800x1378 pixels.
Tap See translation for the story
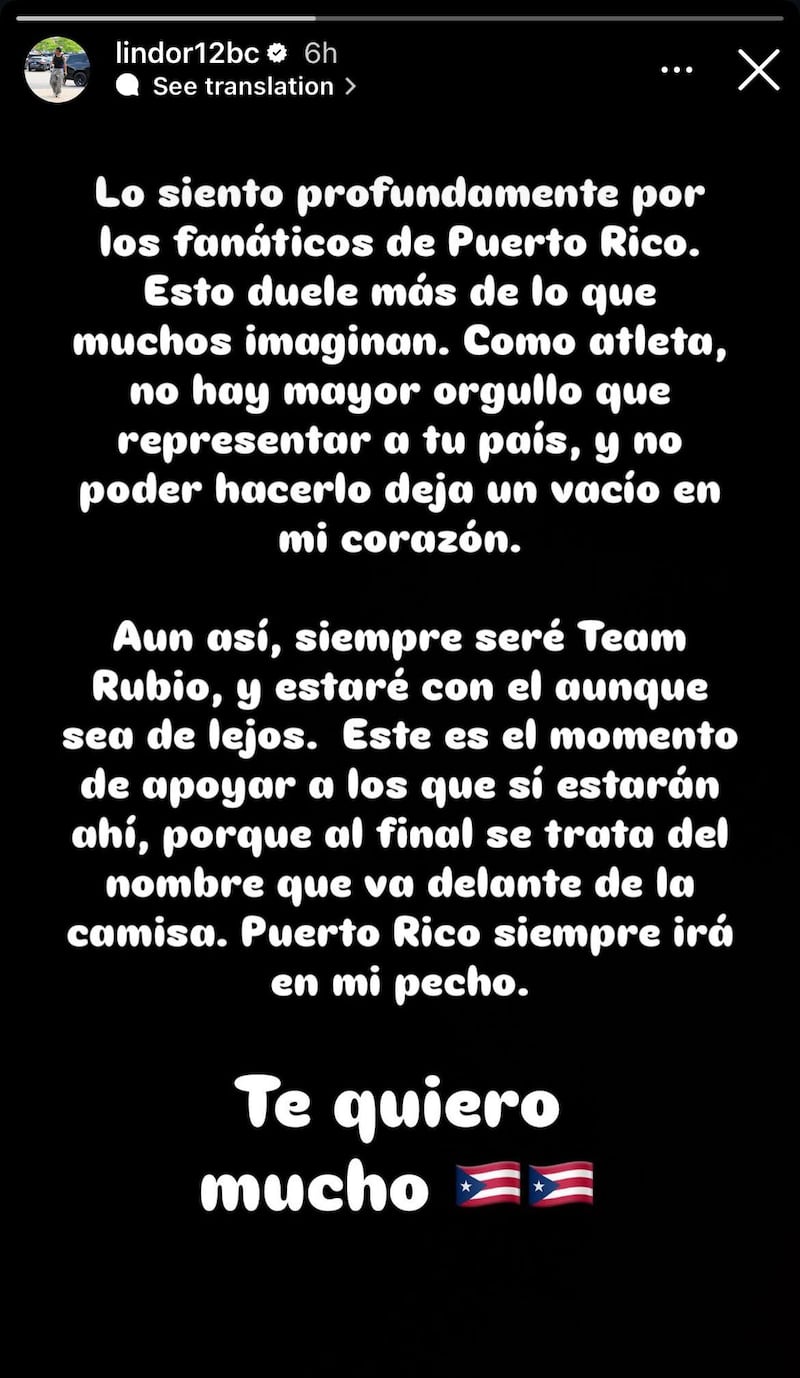pos(243,87)
